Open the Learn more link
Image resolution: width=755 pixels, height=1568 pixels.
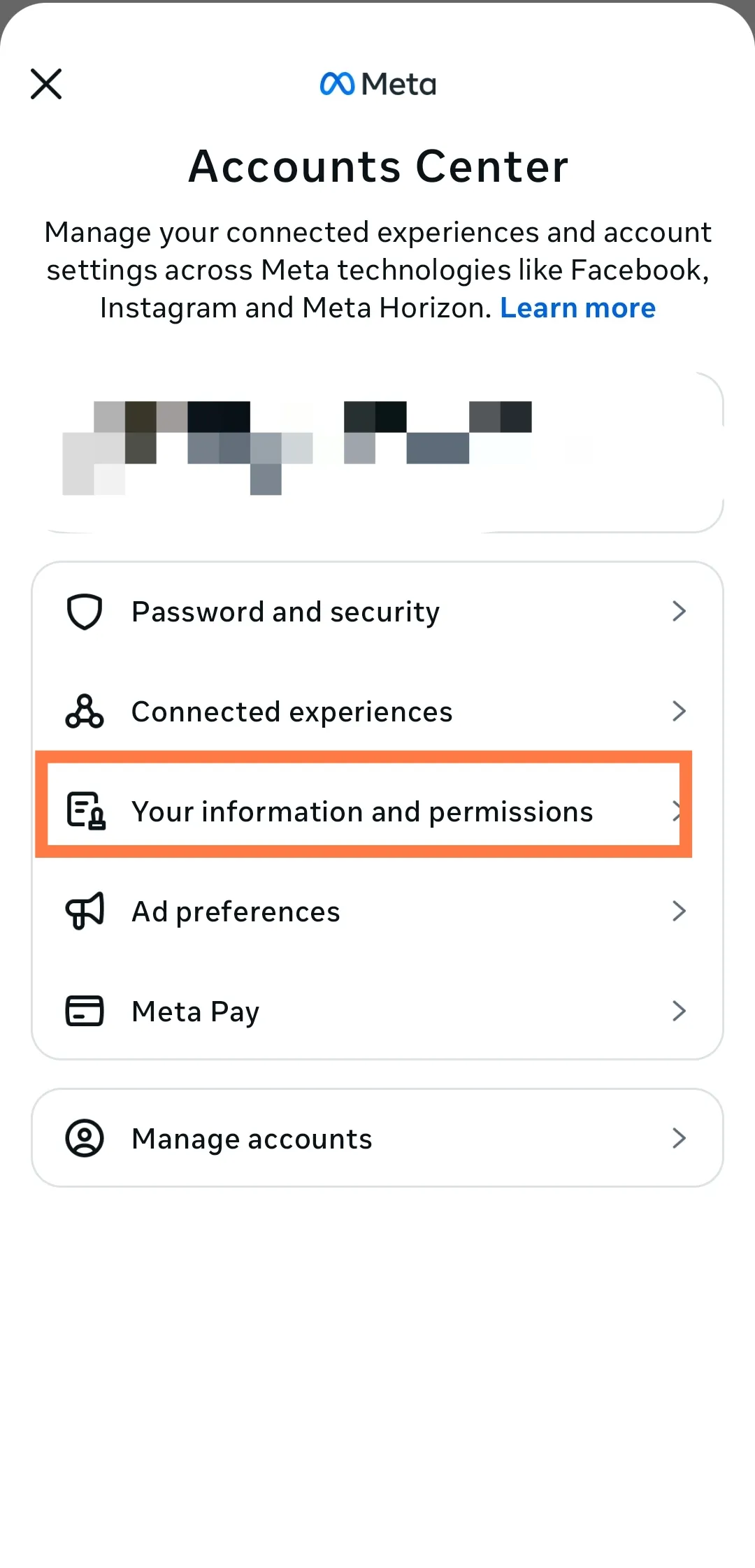point(578,308)
